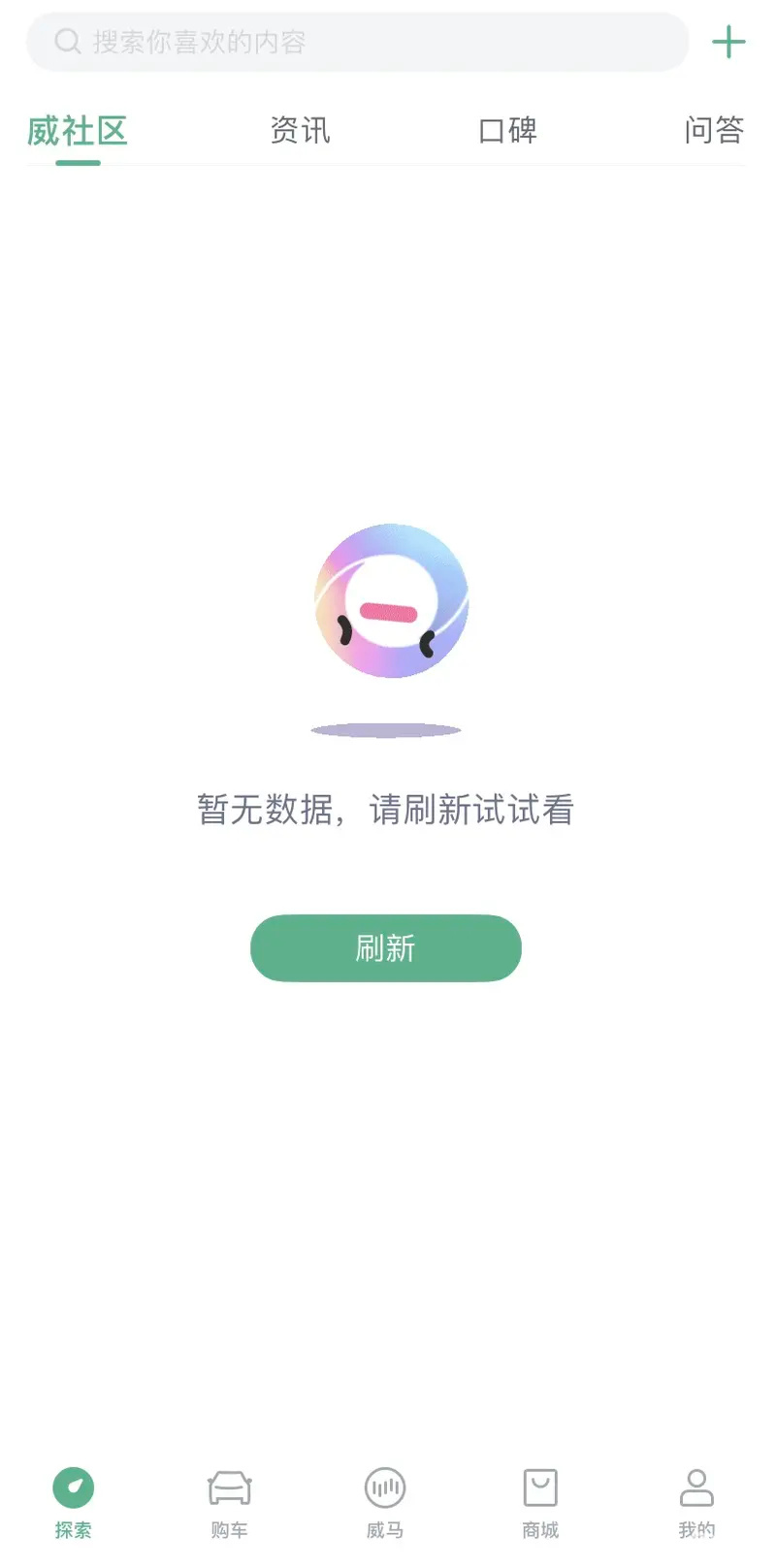Image resolution: width=776 pixels, height=1568 pixels.
Task: Switch to the 威马 bottom tab
Action: click(x=385, y=1501)
